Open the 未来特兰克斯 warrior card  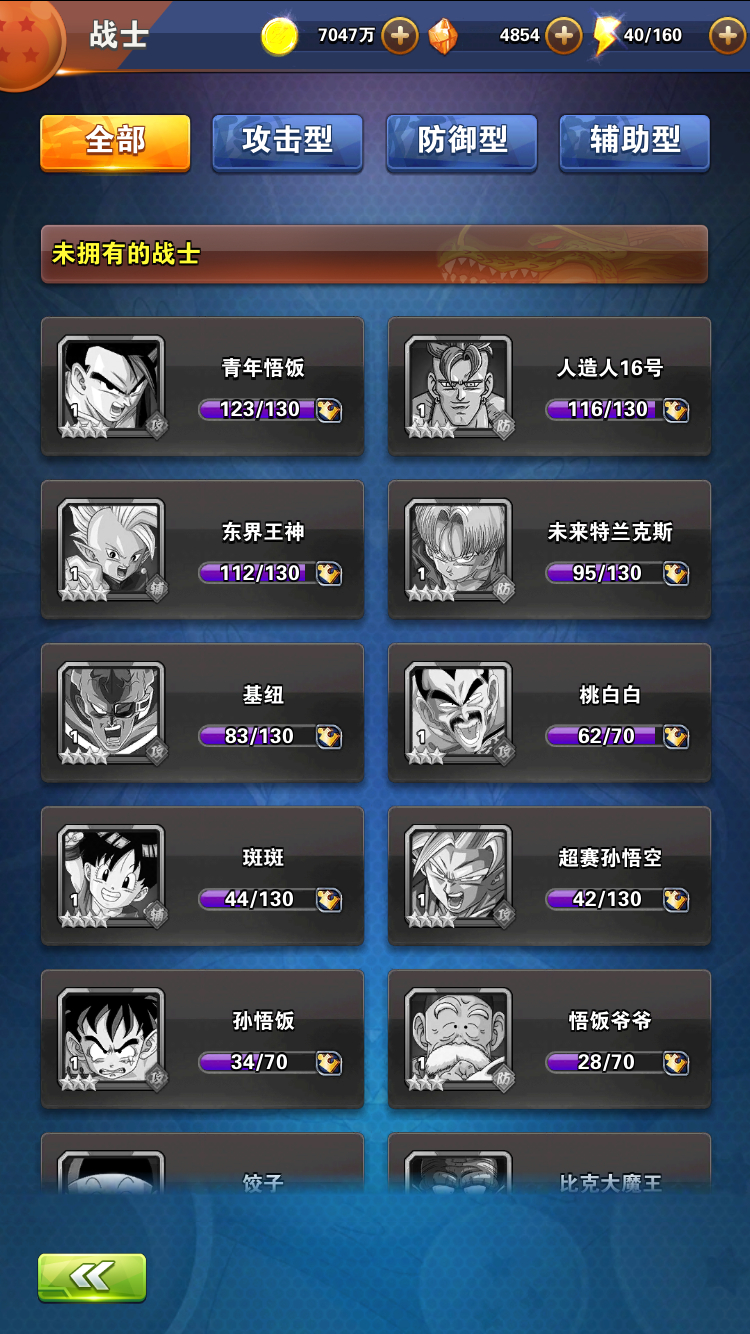pos(549,550)
